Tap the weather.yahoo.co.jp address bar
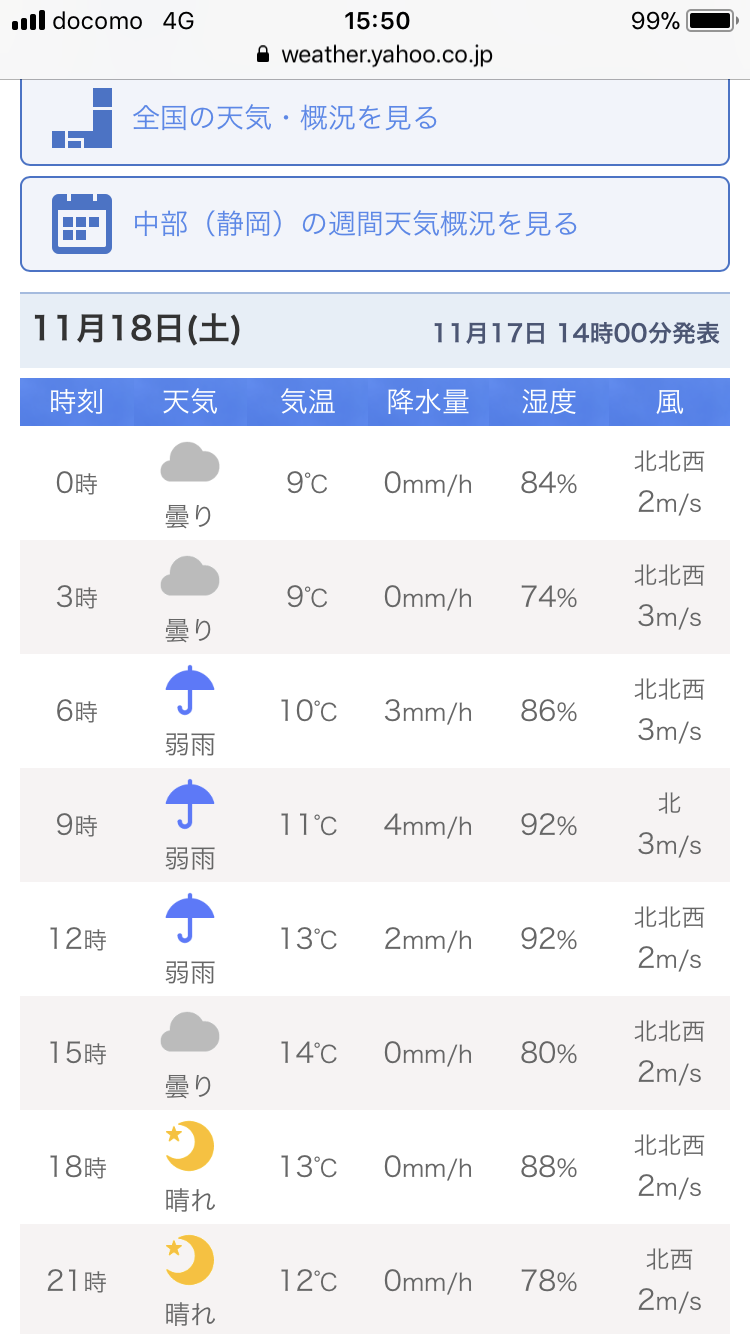Screen dimensions: 750x1334 click(375, 54)
